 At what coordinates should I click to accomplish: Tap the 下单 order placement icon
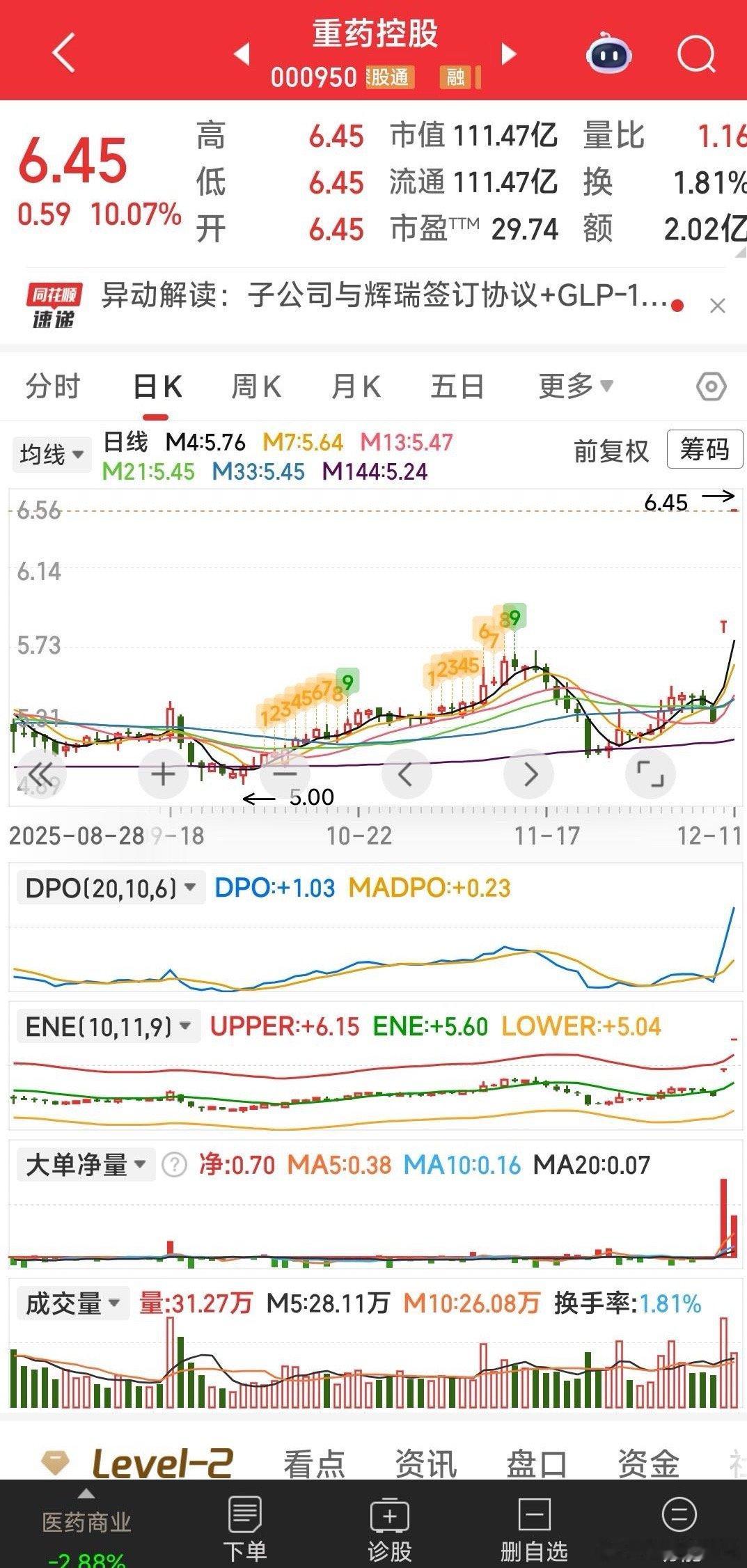(244, 1518)
